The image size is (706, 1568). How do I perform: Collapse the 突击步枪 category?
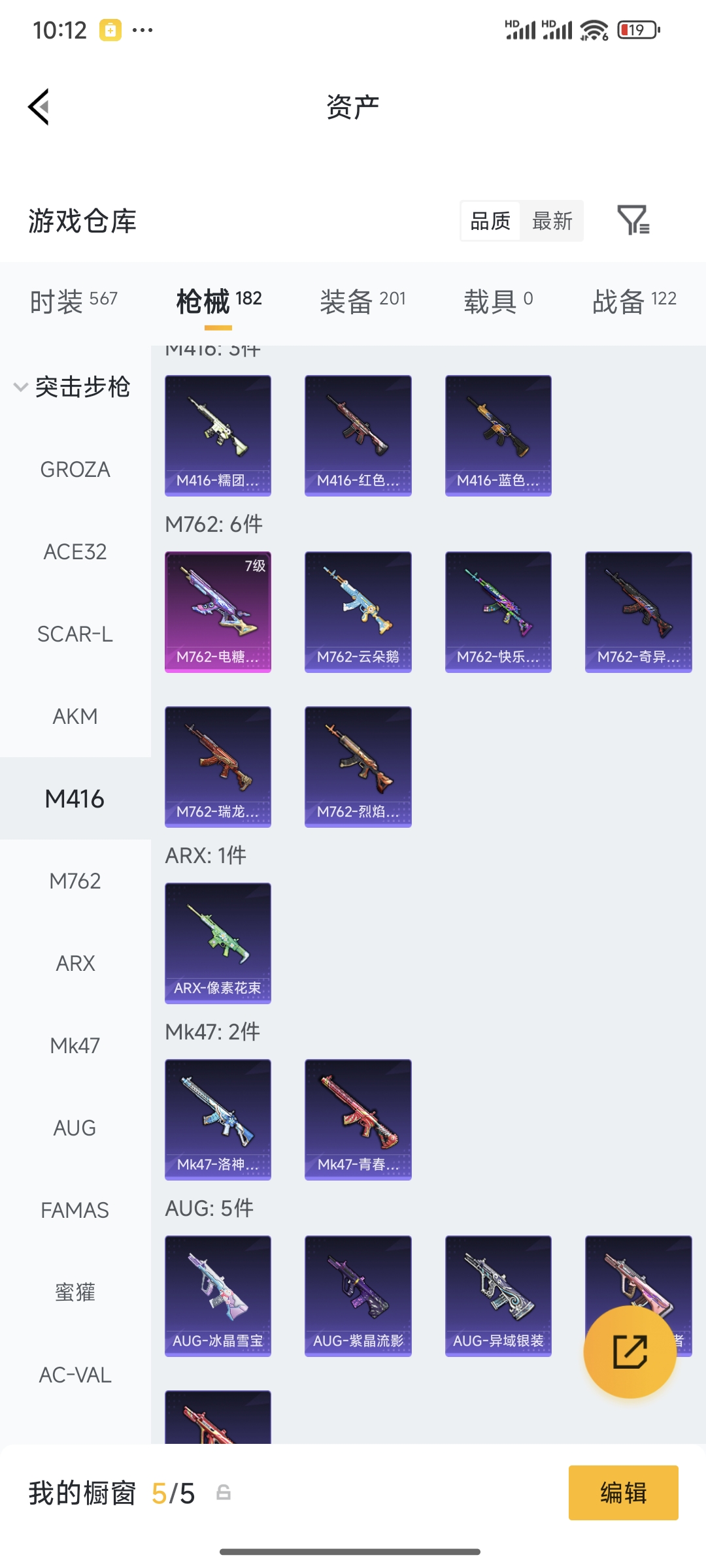coord(72,387)
